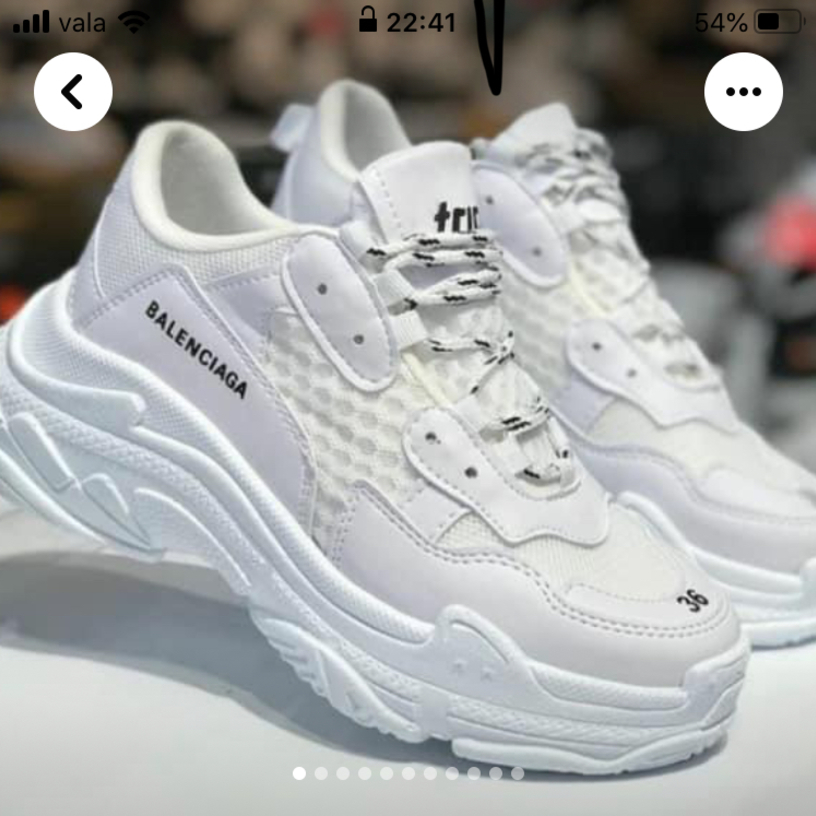Go back using the arrow button
816x816 pixels.
point(73,92)
